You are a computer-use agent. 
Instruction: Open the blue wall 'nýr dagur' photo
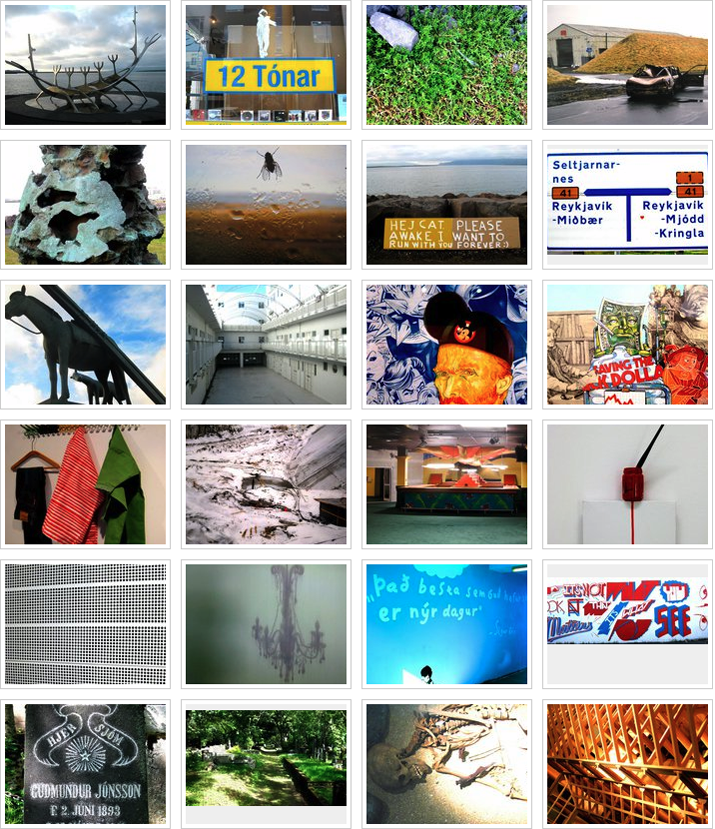[x=446, y=624]
